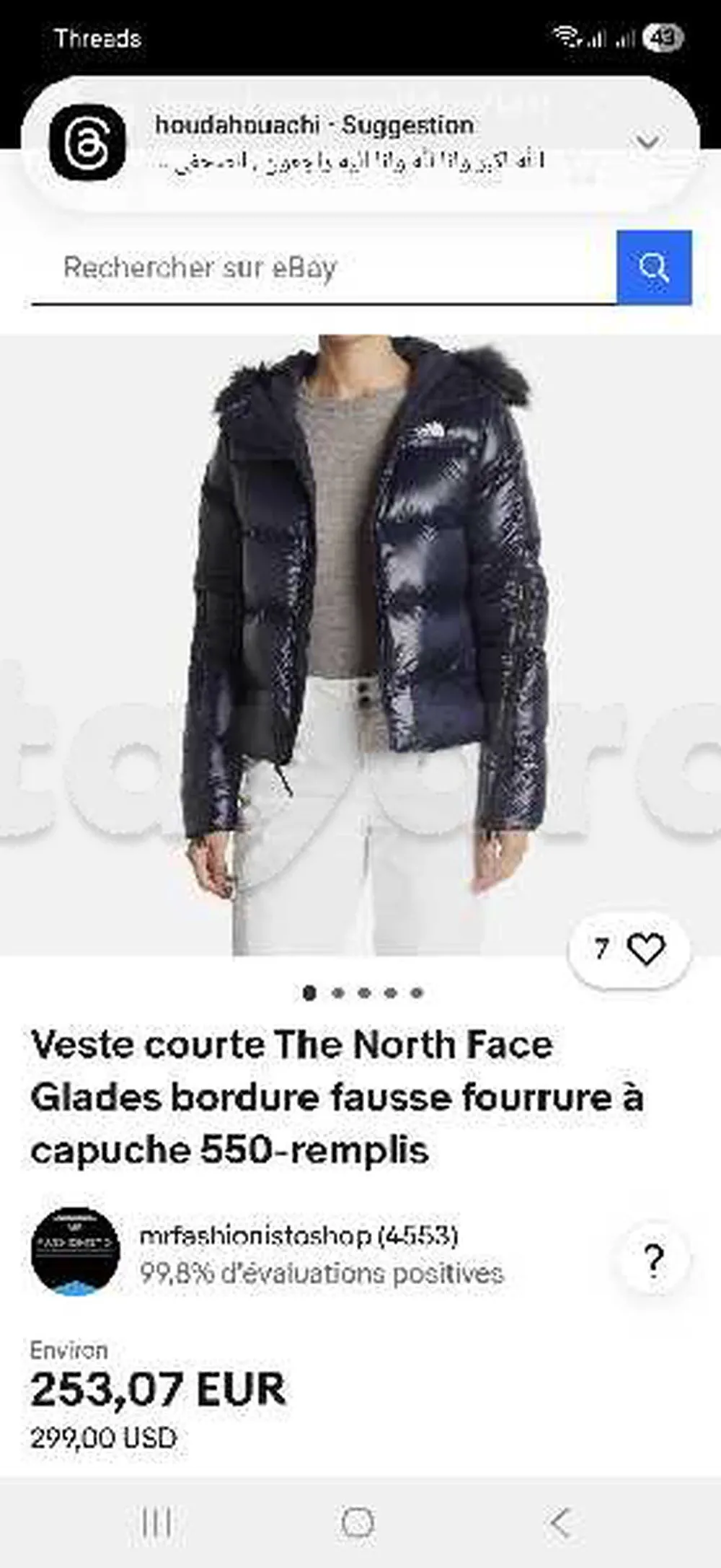The width and height of the screenshot is (721, 1568).
Task: Open the Threads notification from houdahouachi
Action: pos(346,142)
